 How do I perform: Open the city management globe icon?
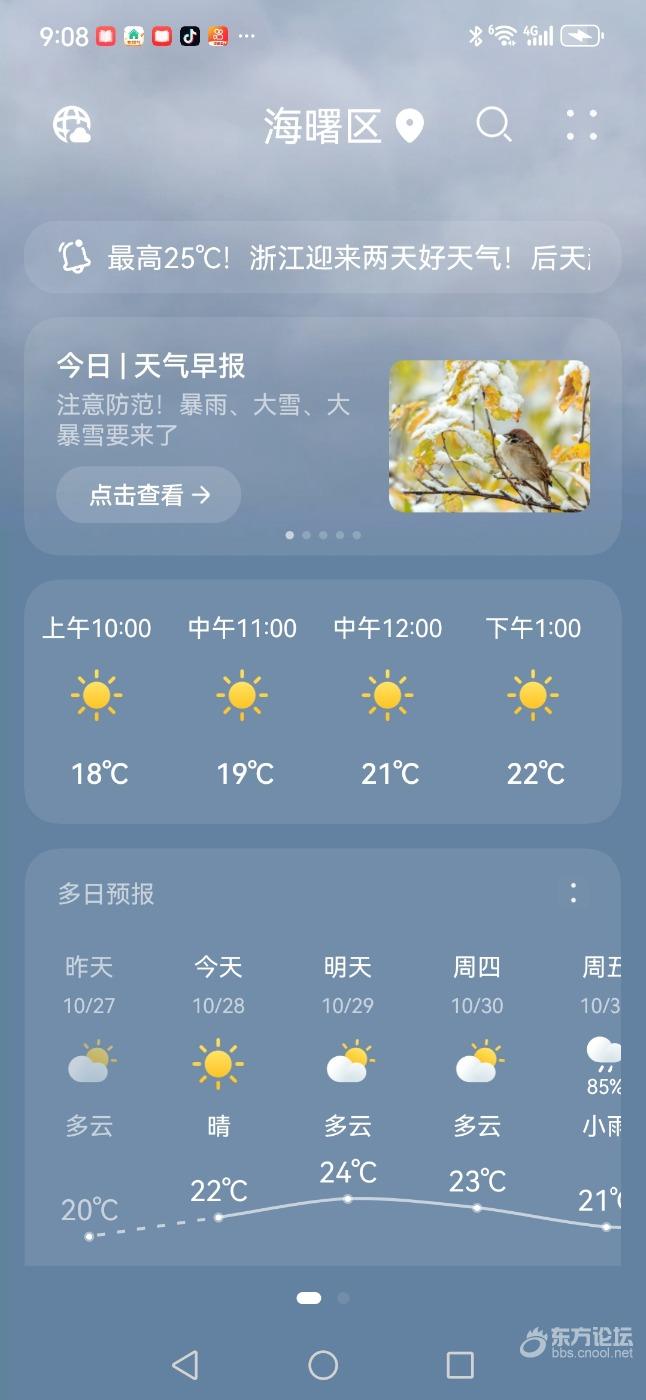pyautogui.click(x=72, y=125)
